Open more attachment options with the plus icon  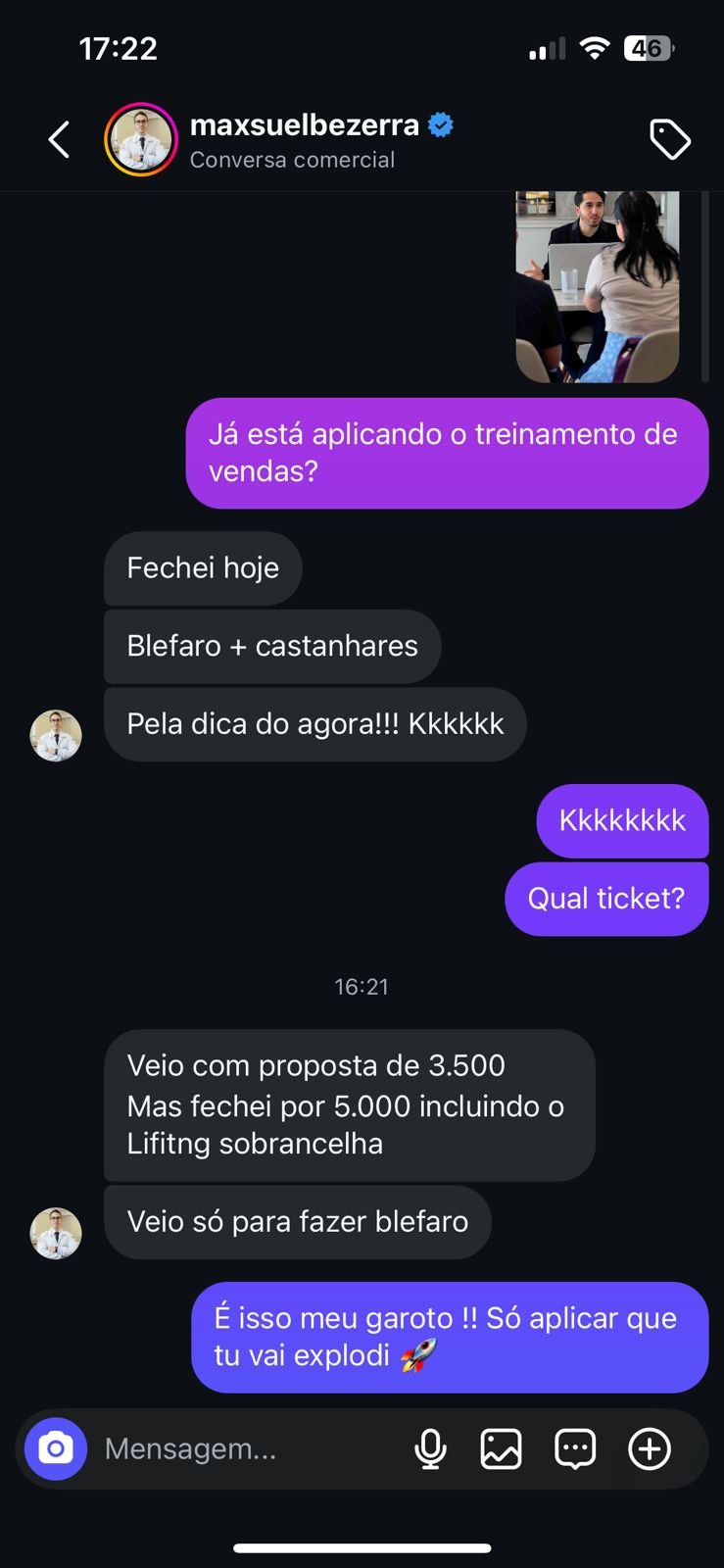point(650,1448)
